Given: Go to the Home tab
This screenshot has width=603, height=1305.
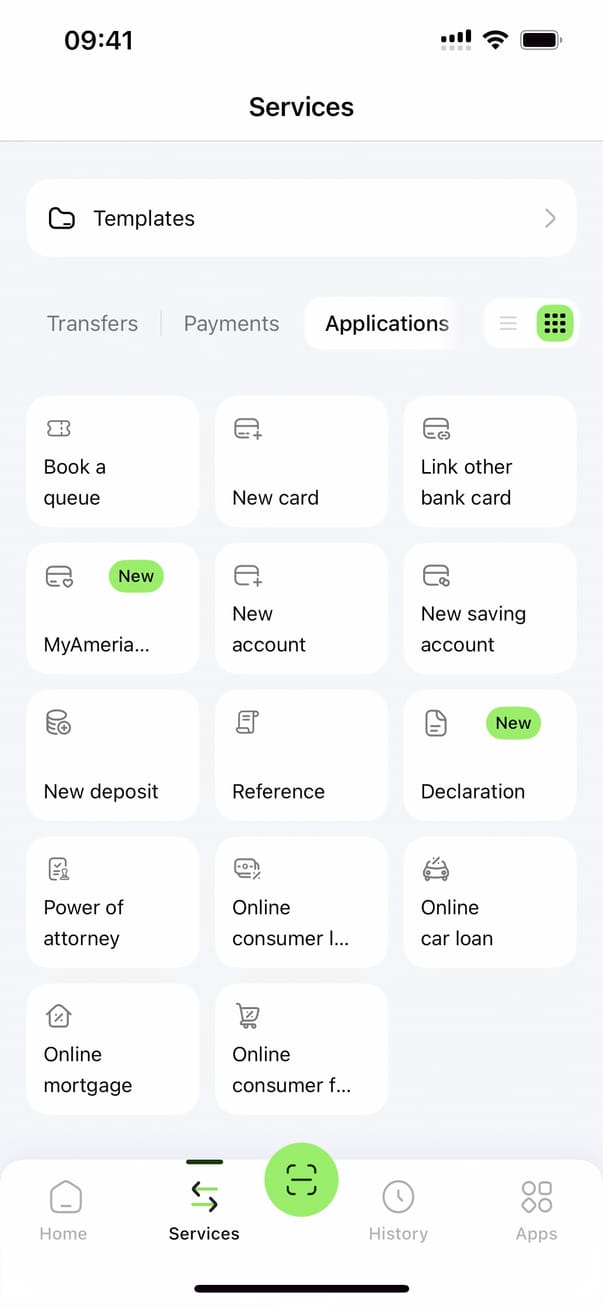Looking at the screenshot, I should tap(64, 1209).
